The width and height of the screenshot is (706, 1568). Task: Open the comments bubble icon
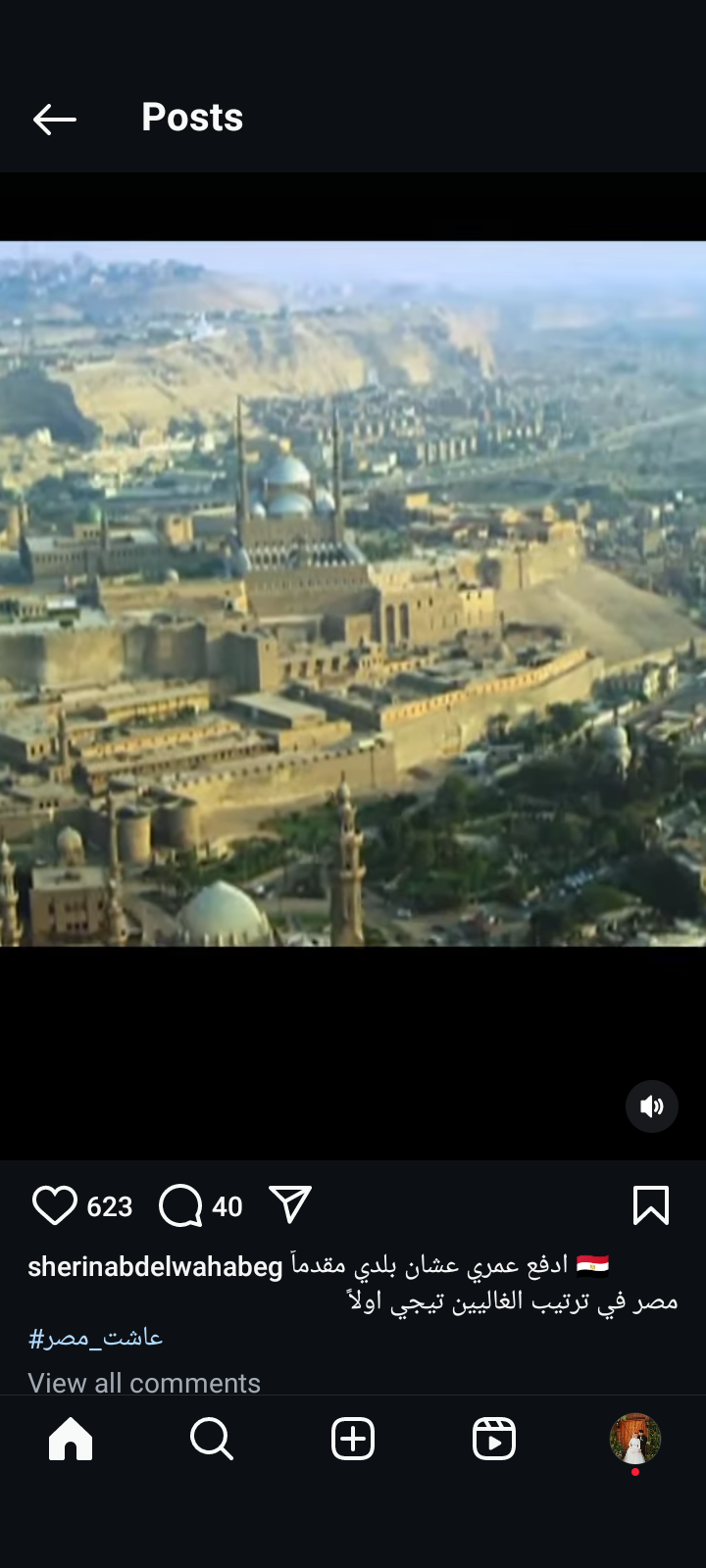(x=180, y=1205)
